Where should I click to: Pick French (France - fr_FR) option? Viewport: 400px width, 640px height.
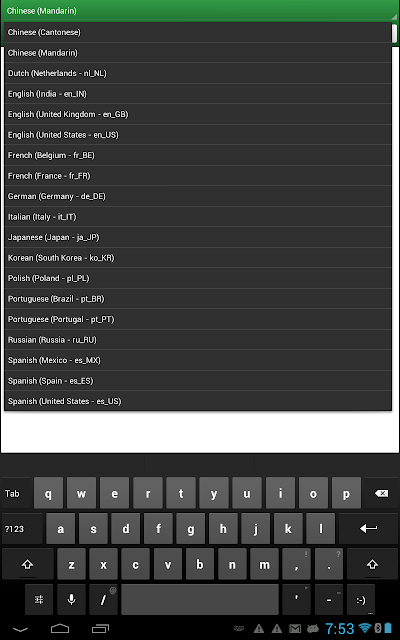coord(198,176)
